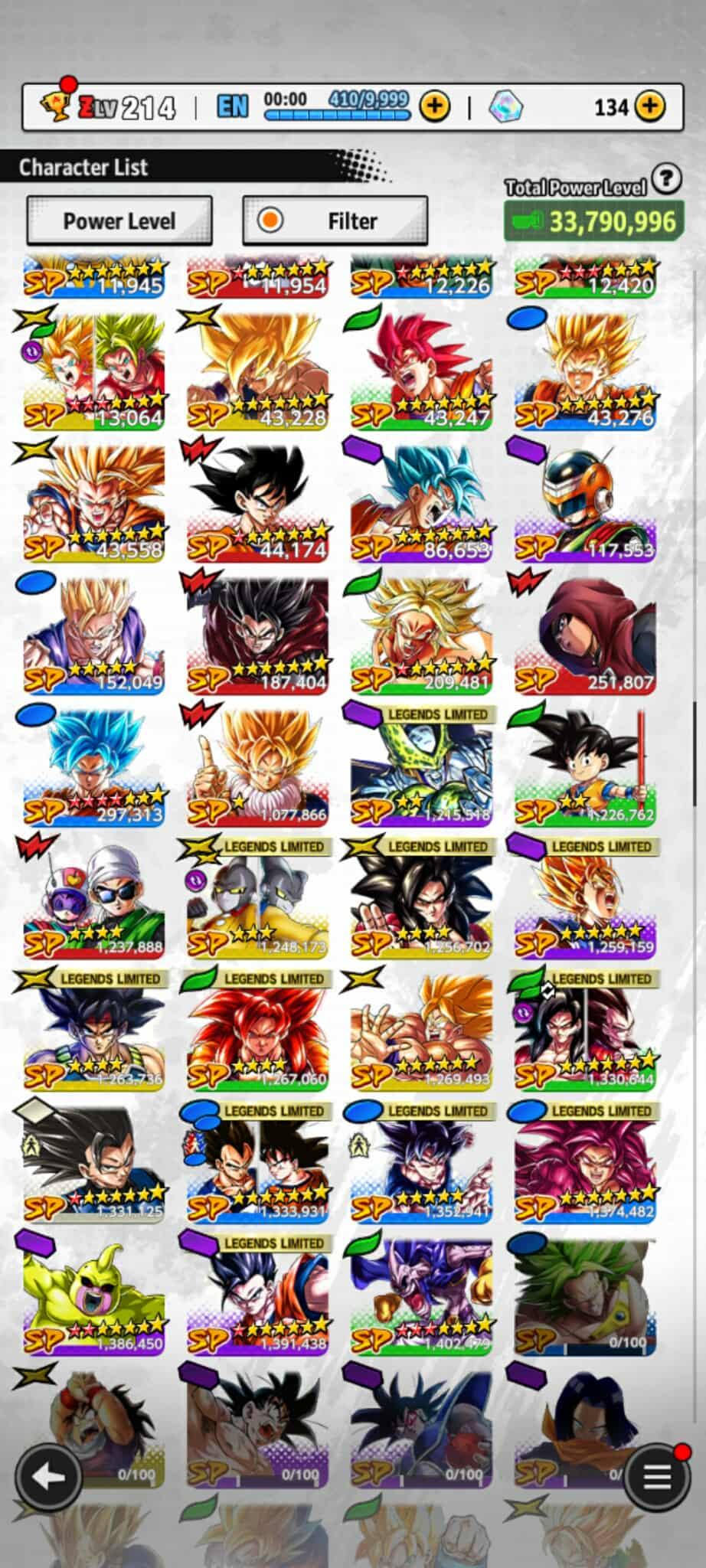Image resolution: width=706 pixels, height=1568 pixels.
Task: Open the character with power 187,404
Action: click(x=258, y=635)
